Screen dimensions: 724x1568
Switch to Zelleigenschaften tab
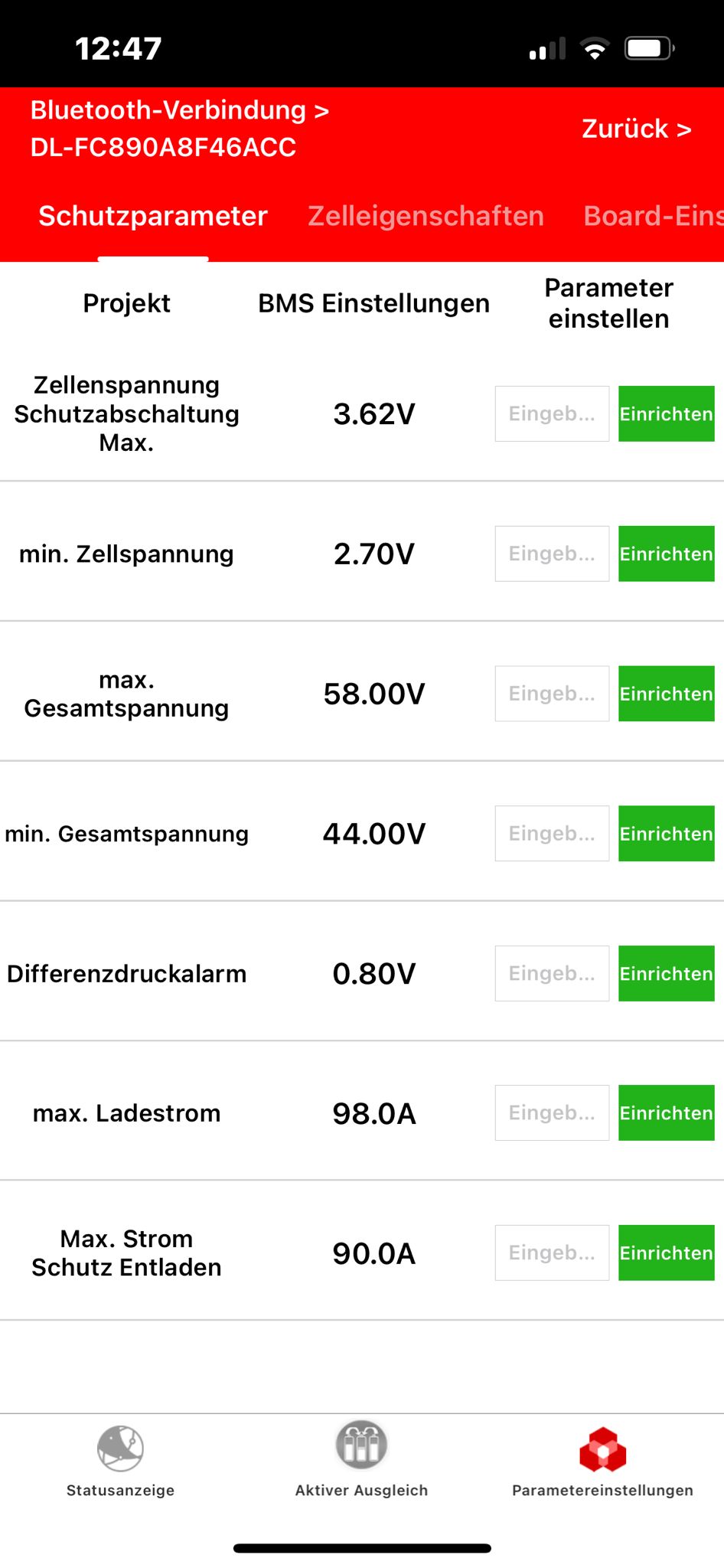tap(426, 216)
